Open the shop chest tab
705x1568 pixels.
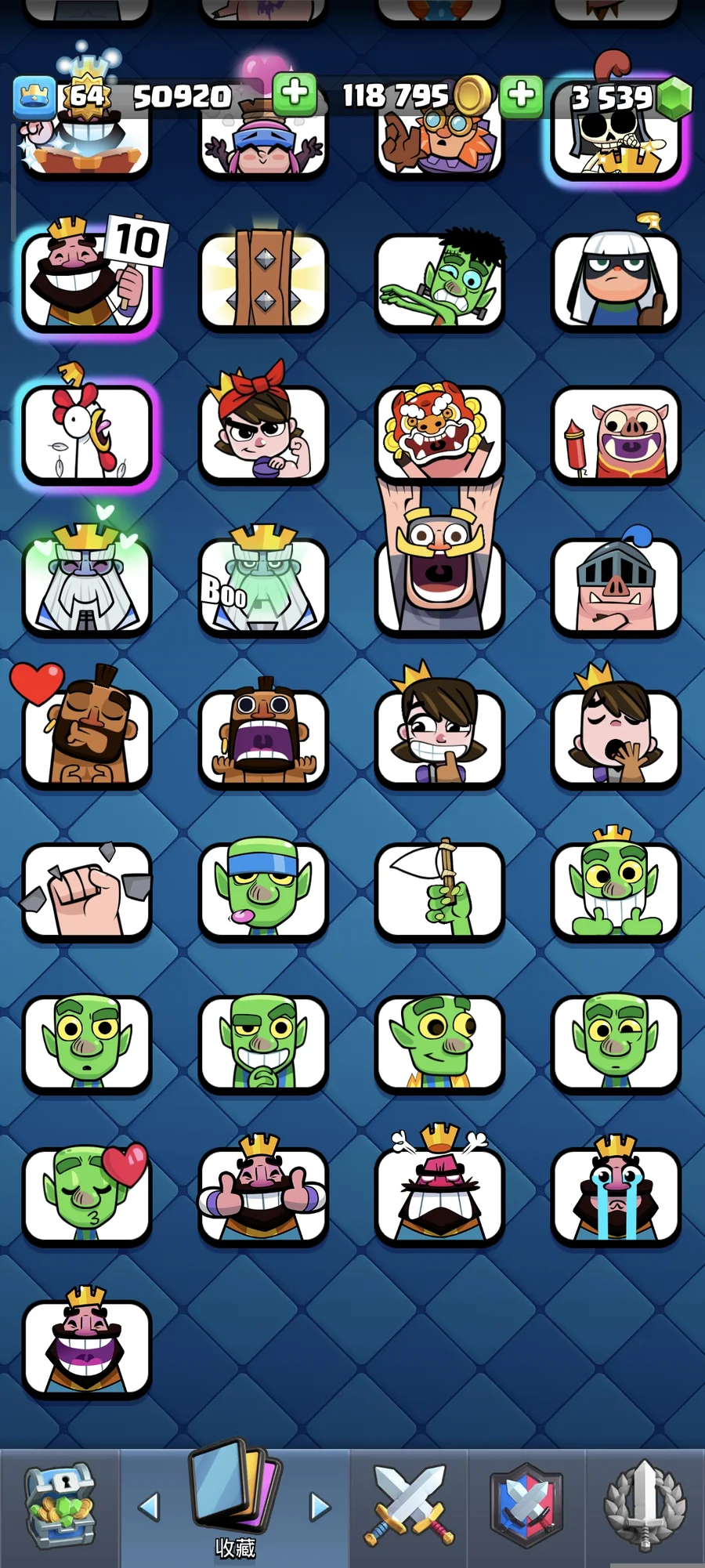[60, 1507]
